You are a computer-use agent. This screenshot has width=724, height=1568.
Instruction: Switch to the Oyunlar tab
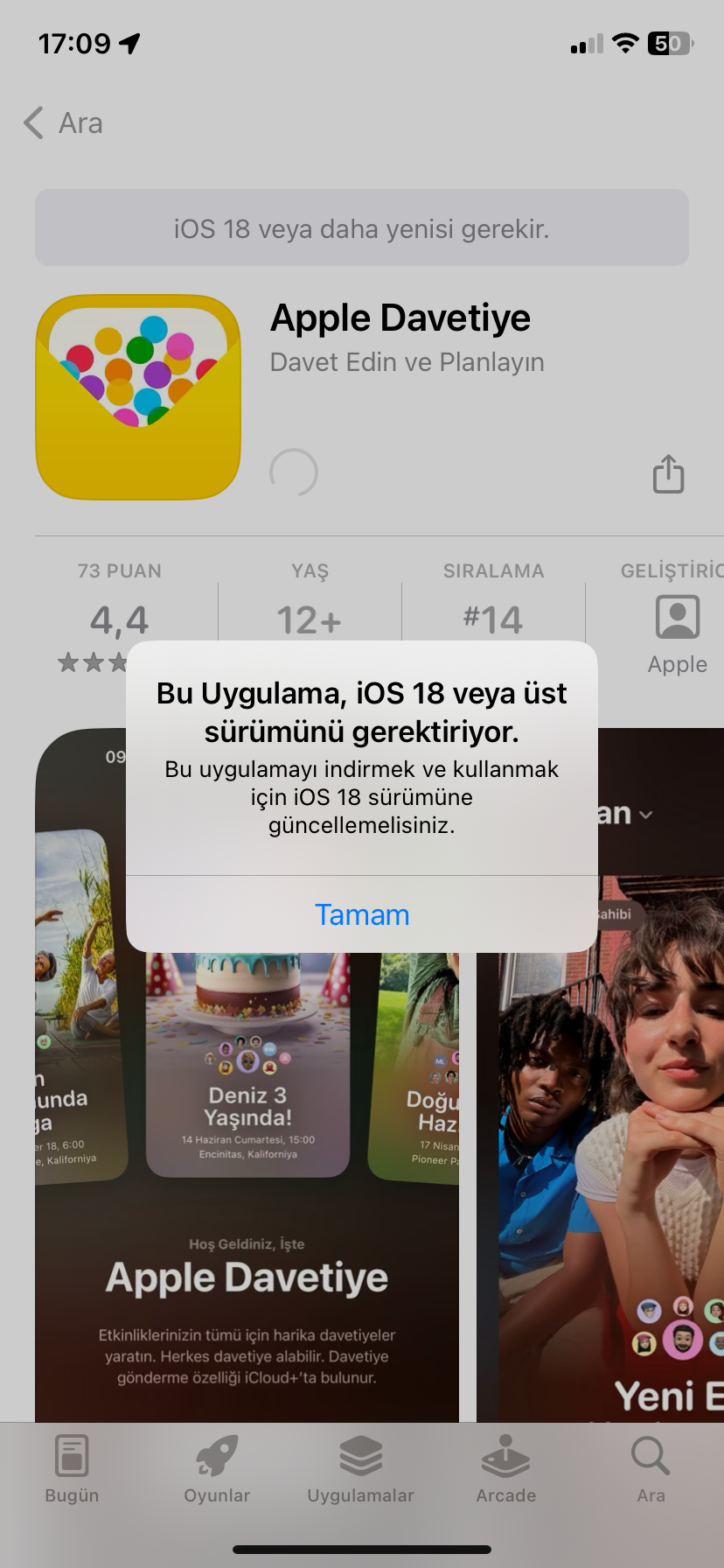click(x=217, y=1471)
